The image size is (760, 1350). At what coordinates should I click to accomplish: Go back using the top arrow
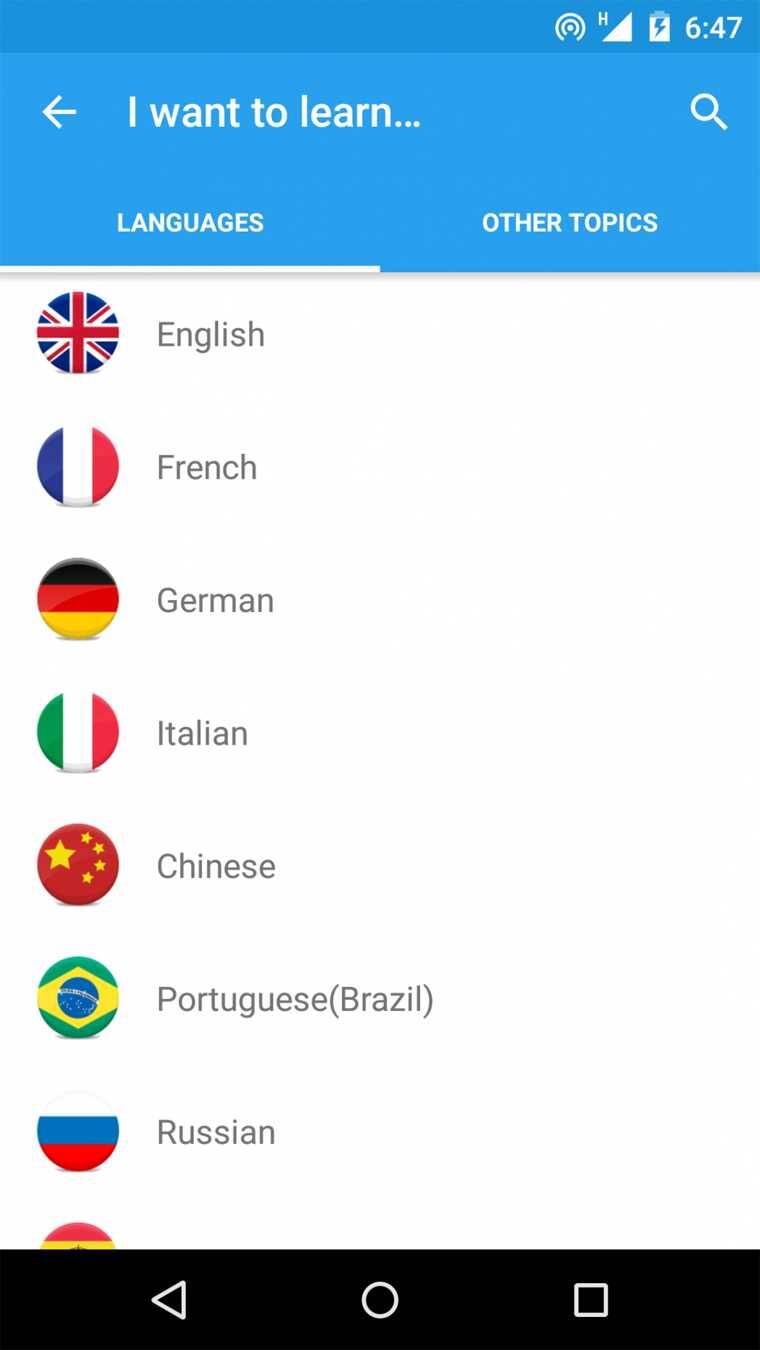coord(59,112)
